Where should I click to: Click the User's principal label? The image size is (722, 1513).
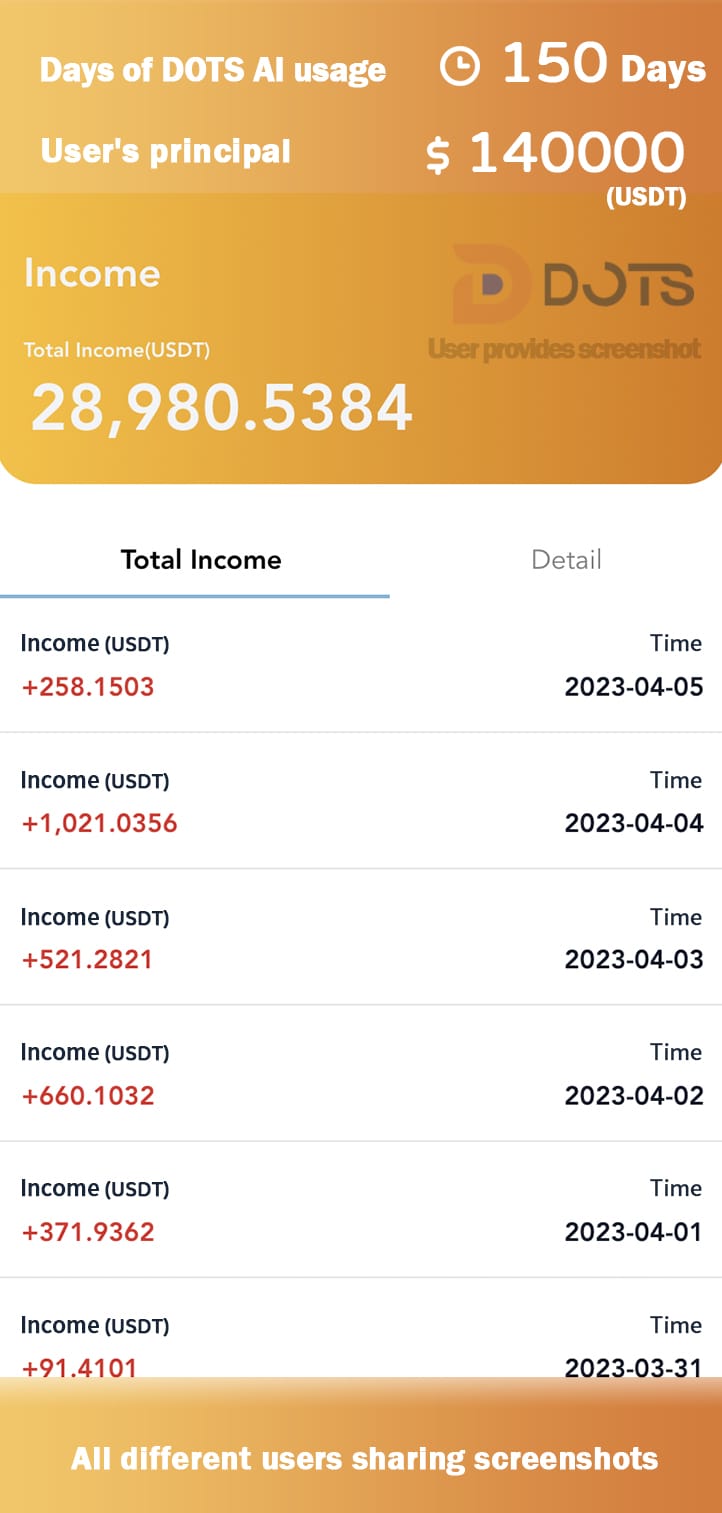click(165, 151)
